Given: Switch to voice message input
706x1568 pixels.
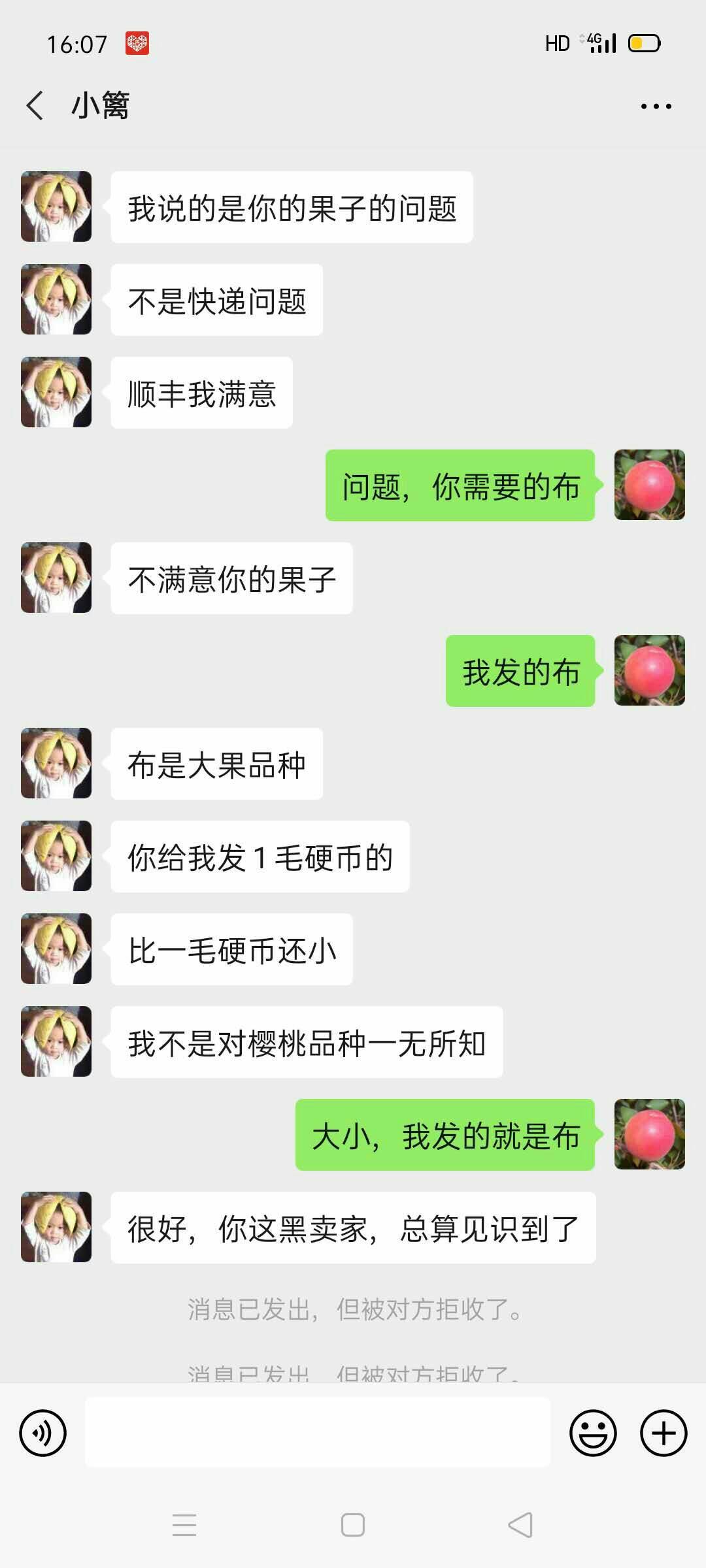Looking at the screenshot, I should tap(43, 1433).
